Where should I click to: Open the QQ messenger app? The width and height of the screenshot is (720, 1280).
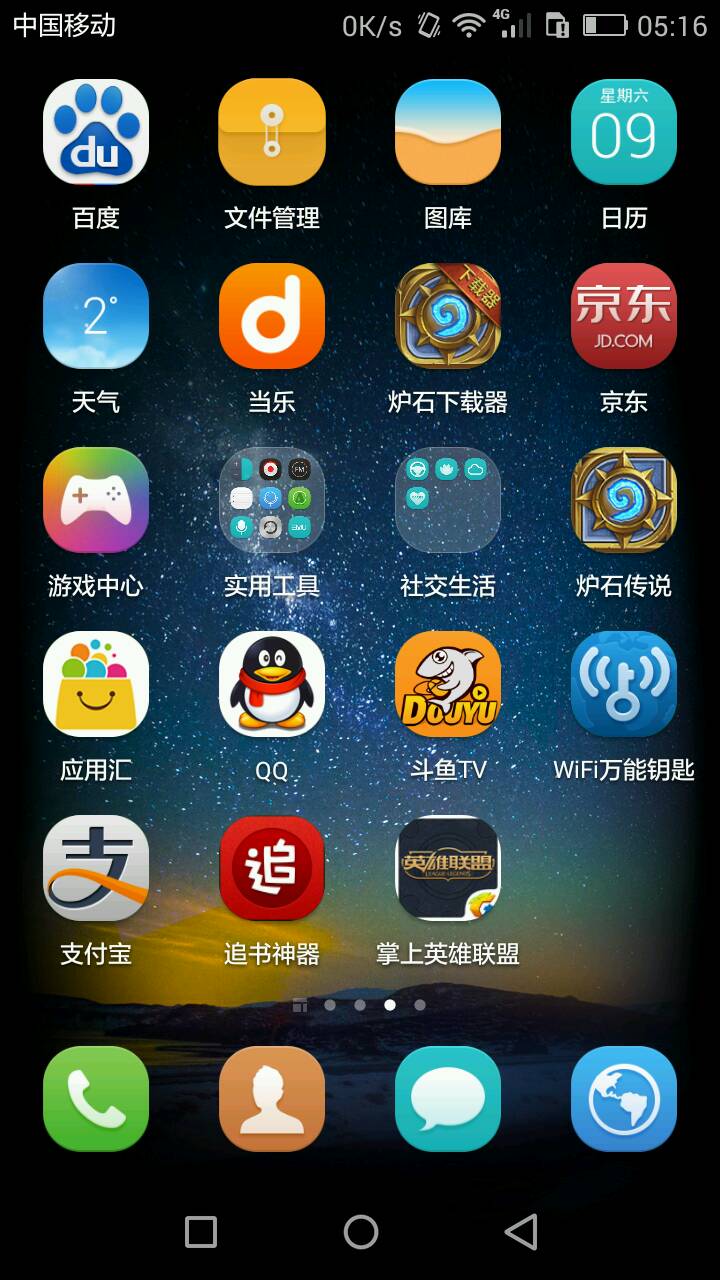coord(272,684)
